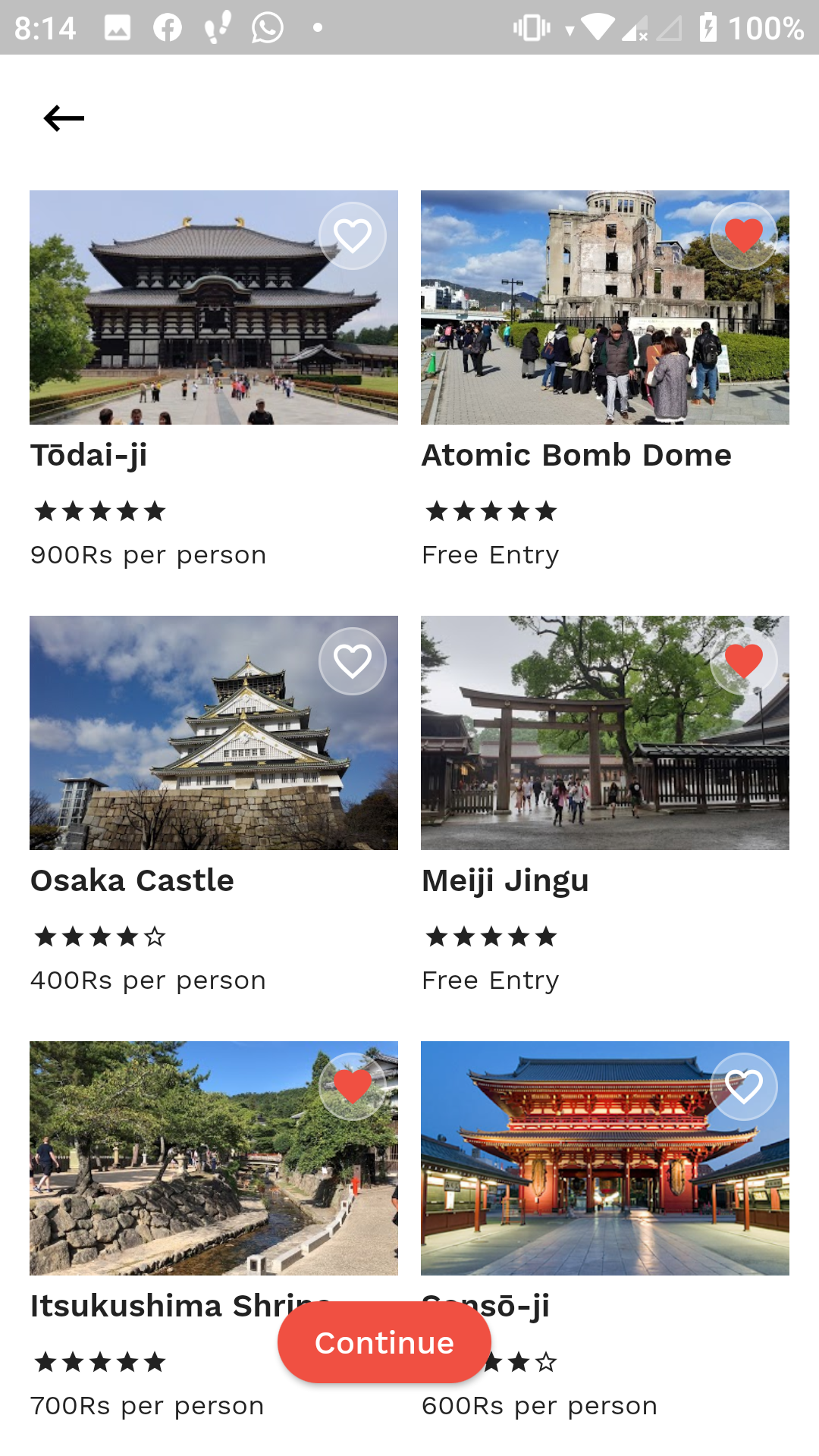The image size is (819, 1456).
Task: Tap the Continue button
Action: pyautogui.click(x=384, y=1342)
